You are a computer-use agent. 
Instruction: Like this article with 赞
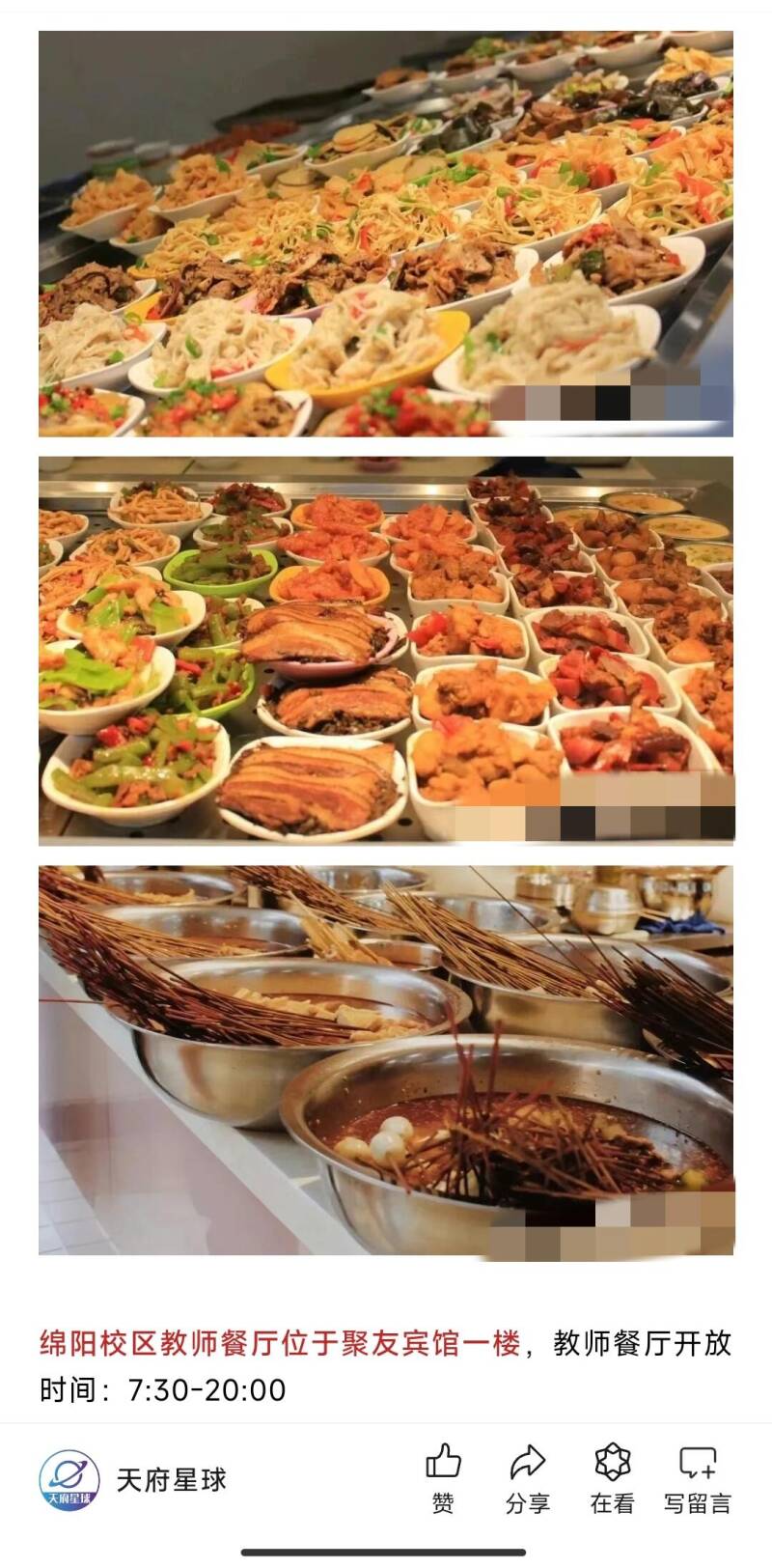click(x=443, y=1477)
